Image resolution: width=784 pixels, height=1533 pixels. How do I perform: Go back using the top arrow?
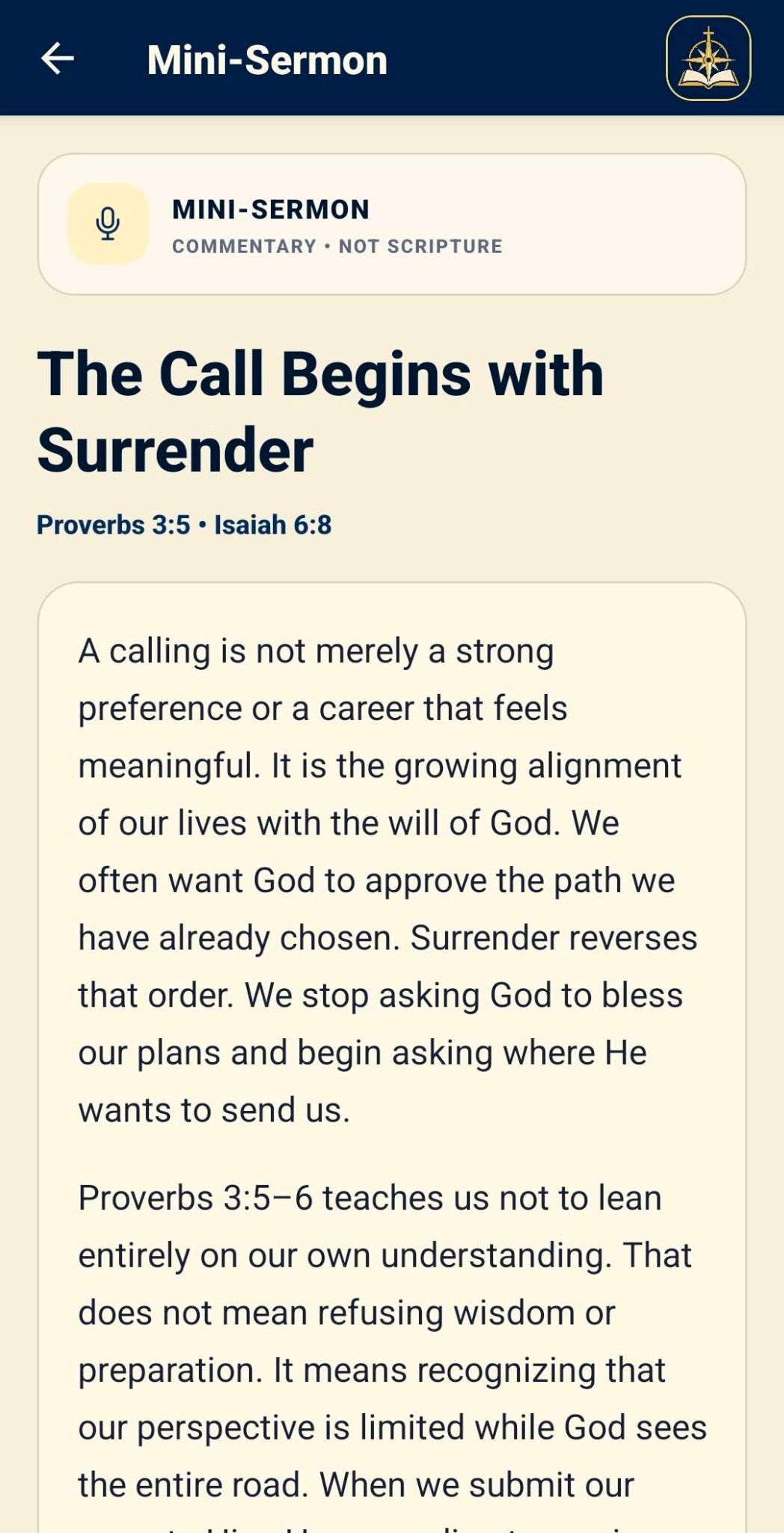click(x=58, y=58)
